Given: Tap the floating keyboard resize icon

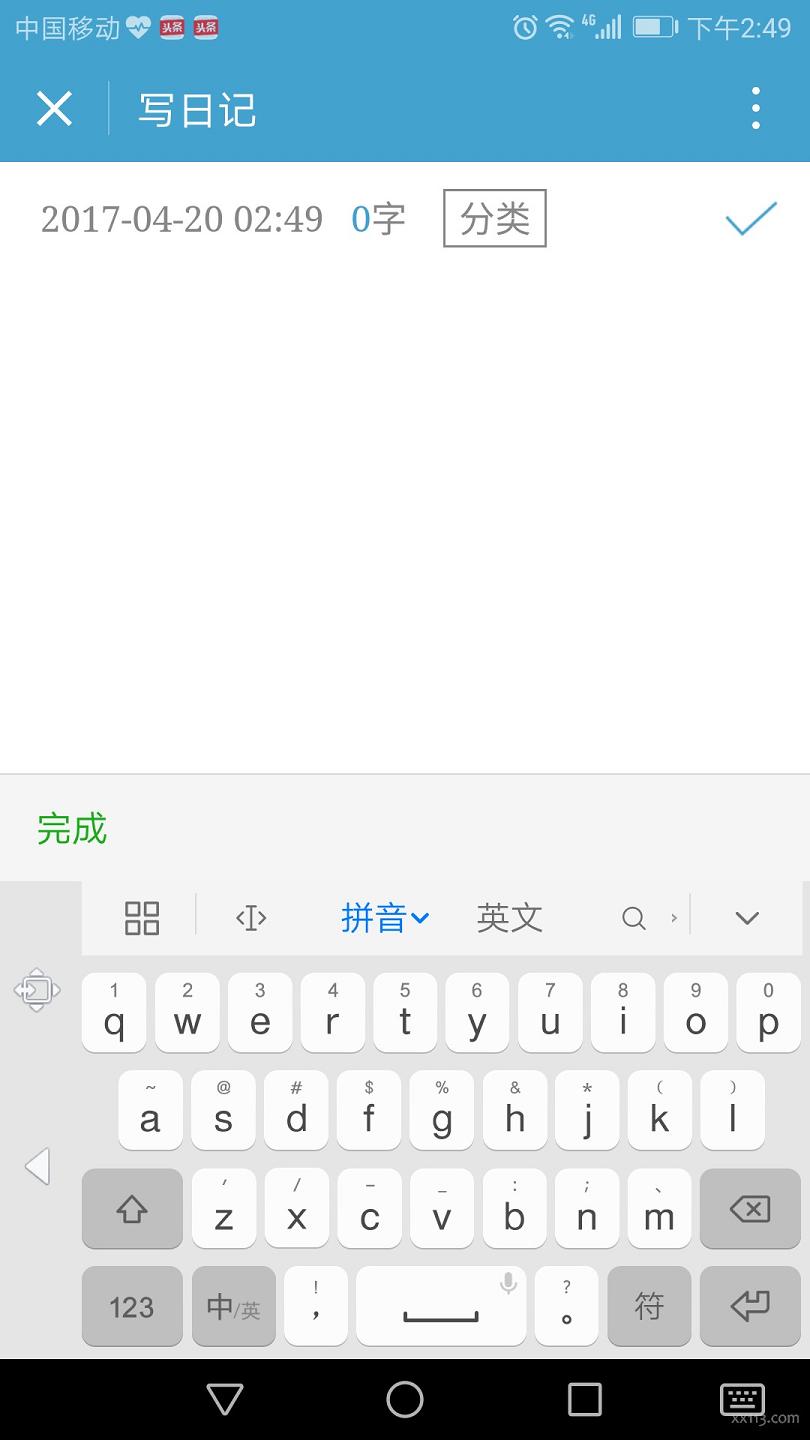Looking at the screenshot, I should pos(37,990).
